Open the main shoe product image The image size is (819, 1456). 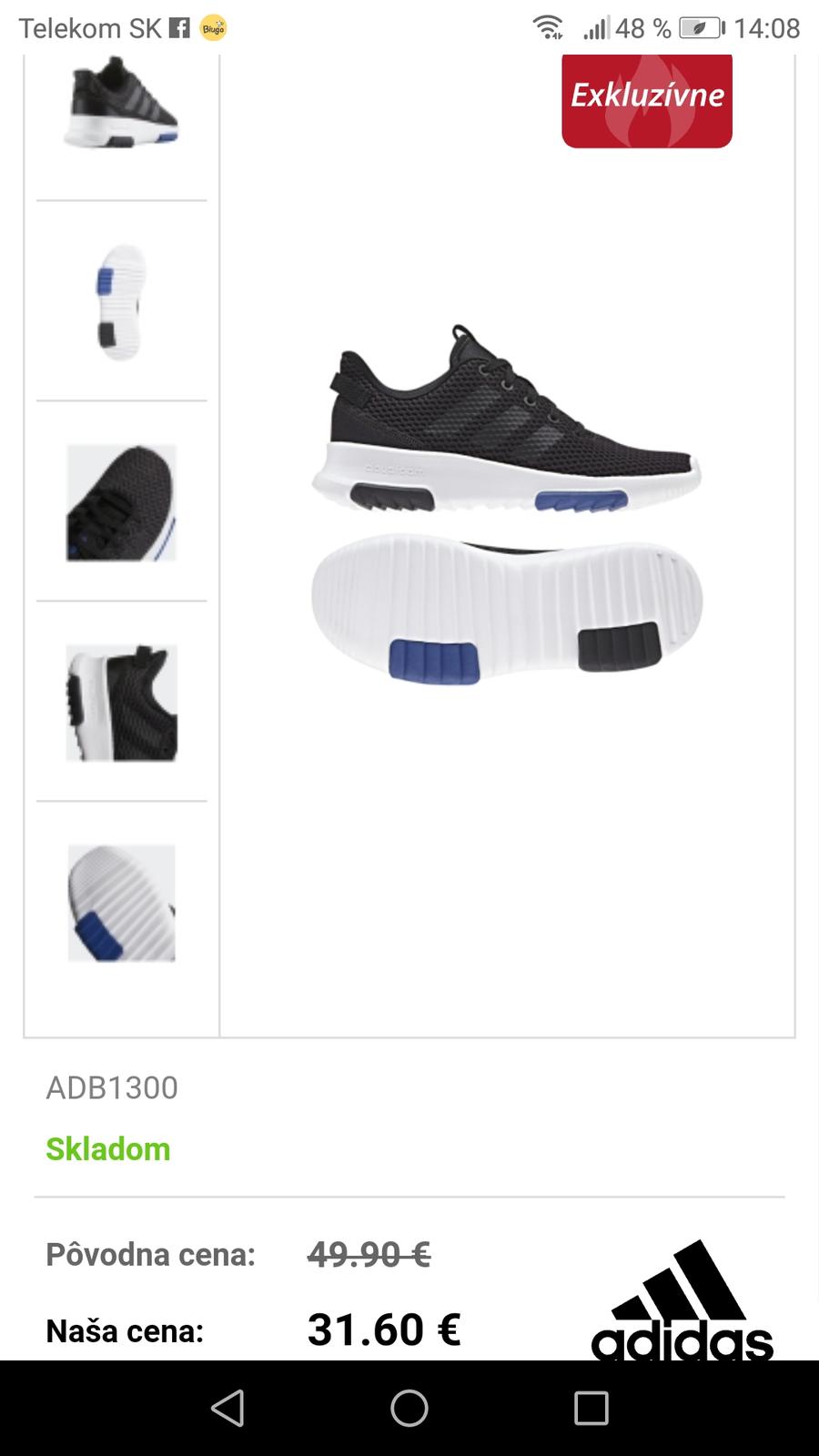(x=506, y=505)
